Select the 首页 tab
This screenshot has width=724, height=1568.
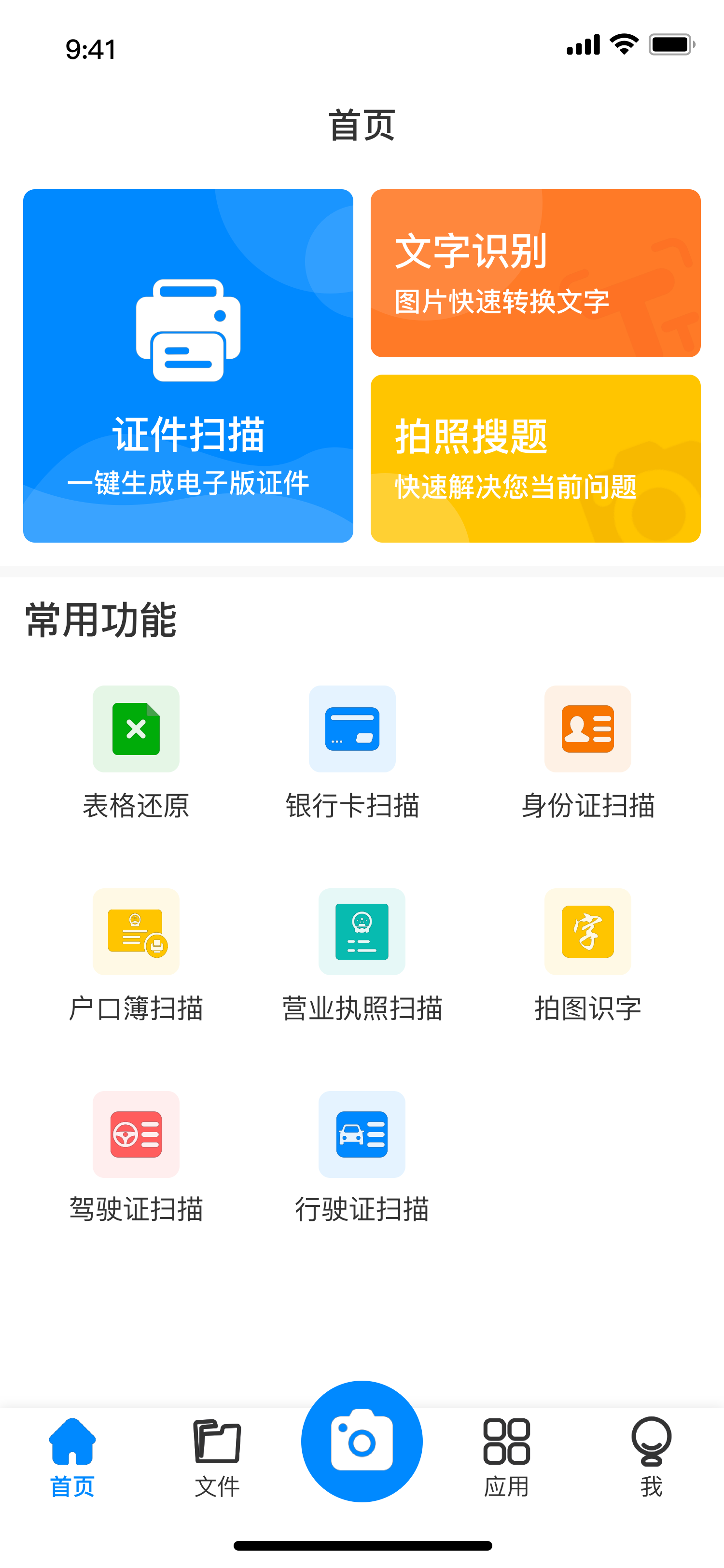click(72, 1458)
